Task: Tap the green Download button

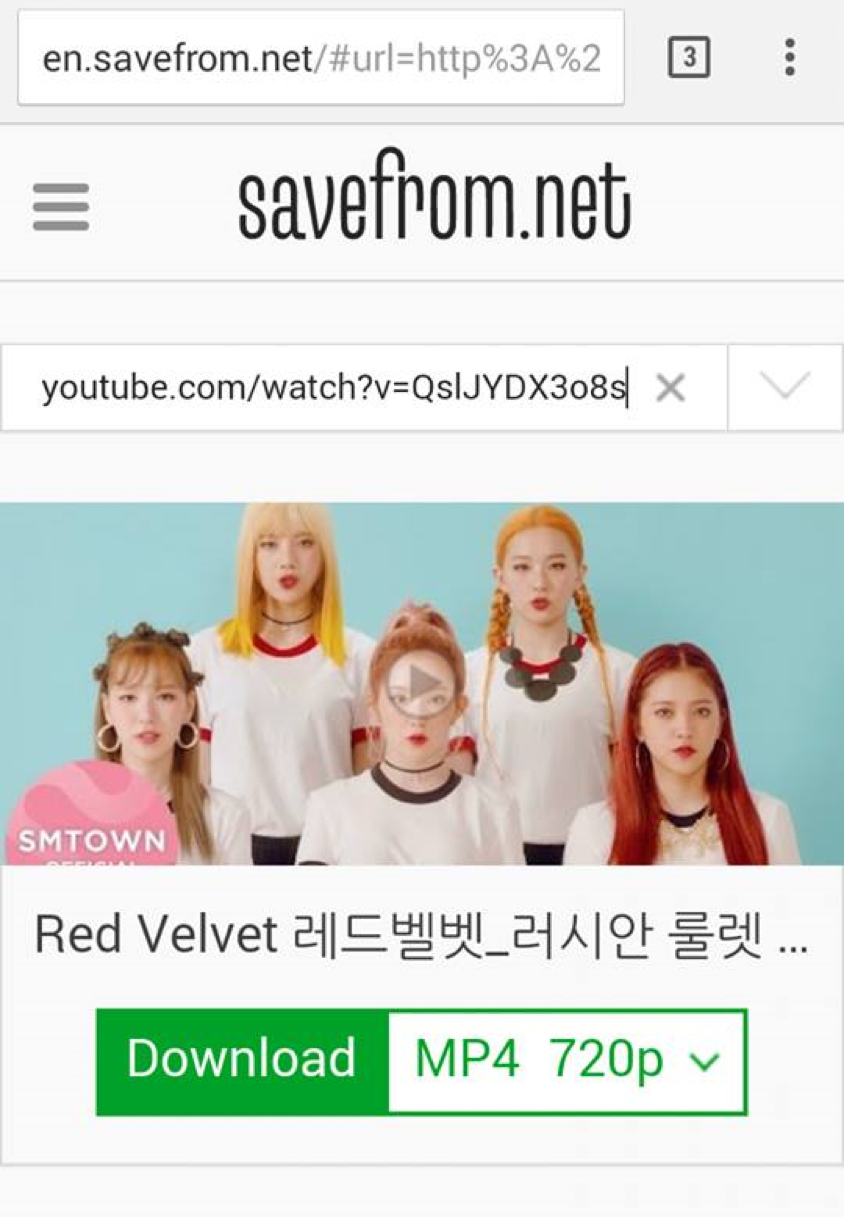Action: (242, 1061)
